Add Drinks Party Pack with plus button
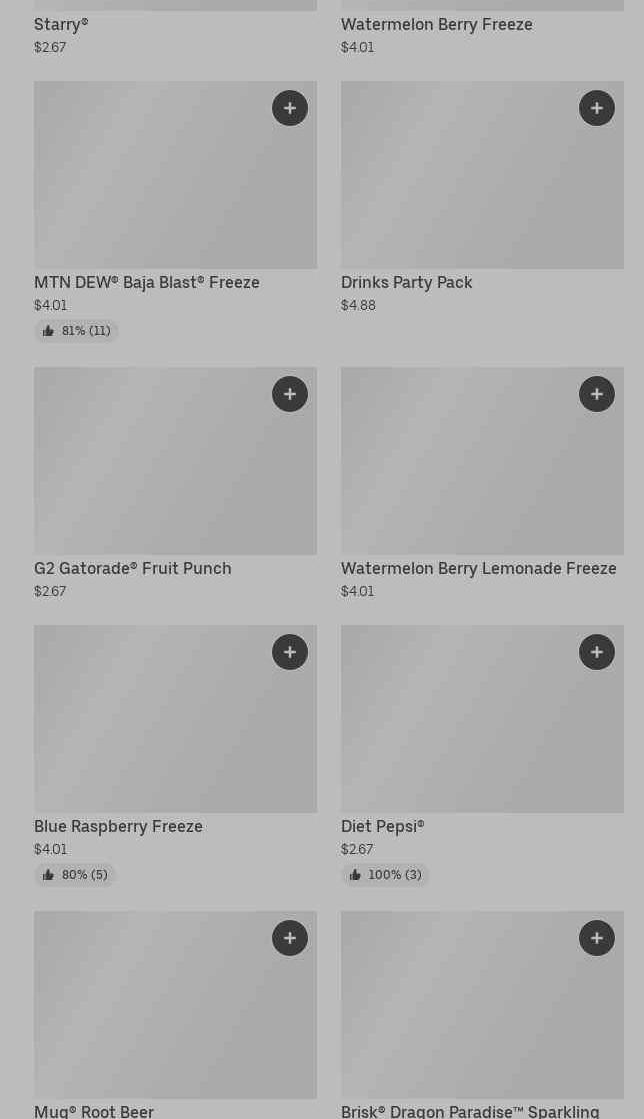Image resolution: width=644 pixels, height=1119 pixels. point(597,108)
